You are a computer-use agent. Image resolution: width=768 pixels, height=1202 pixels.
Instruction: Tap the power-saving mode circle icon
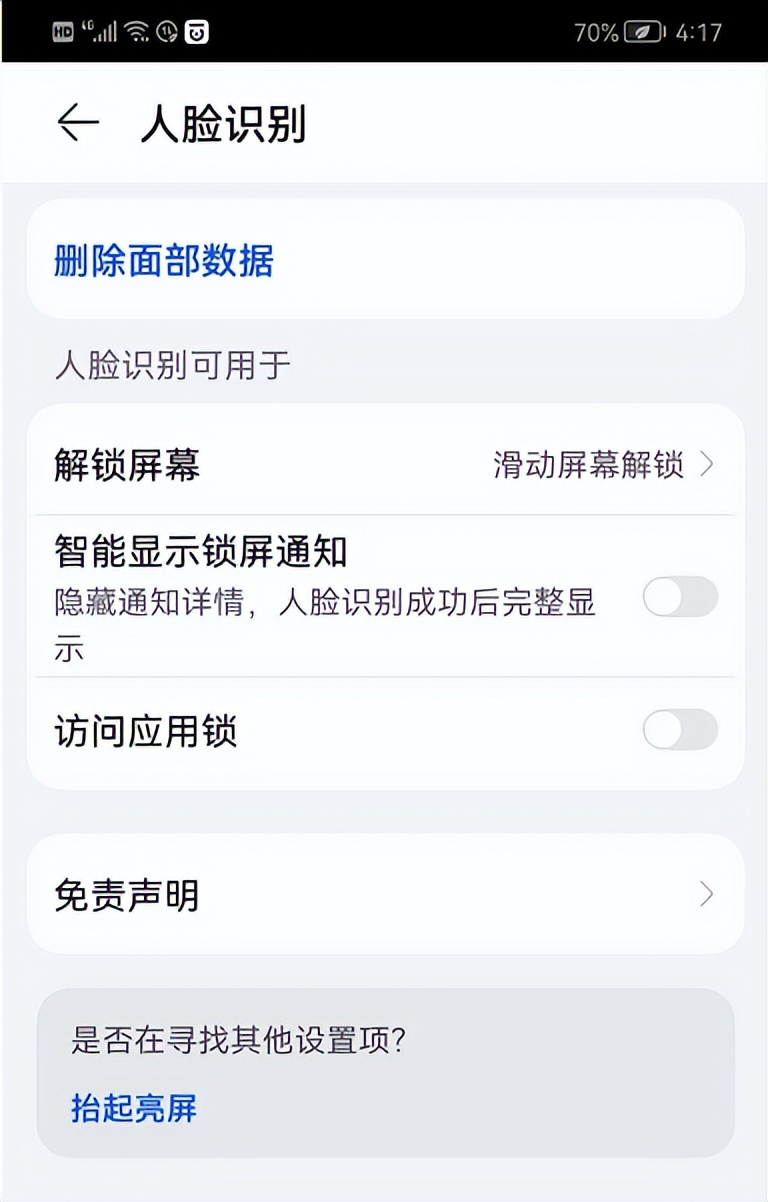coord(165,30)
